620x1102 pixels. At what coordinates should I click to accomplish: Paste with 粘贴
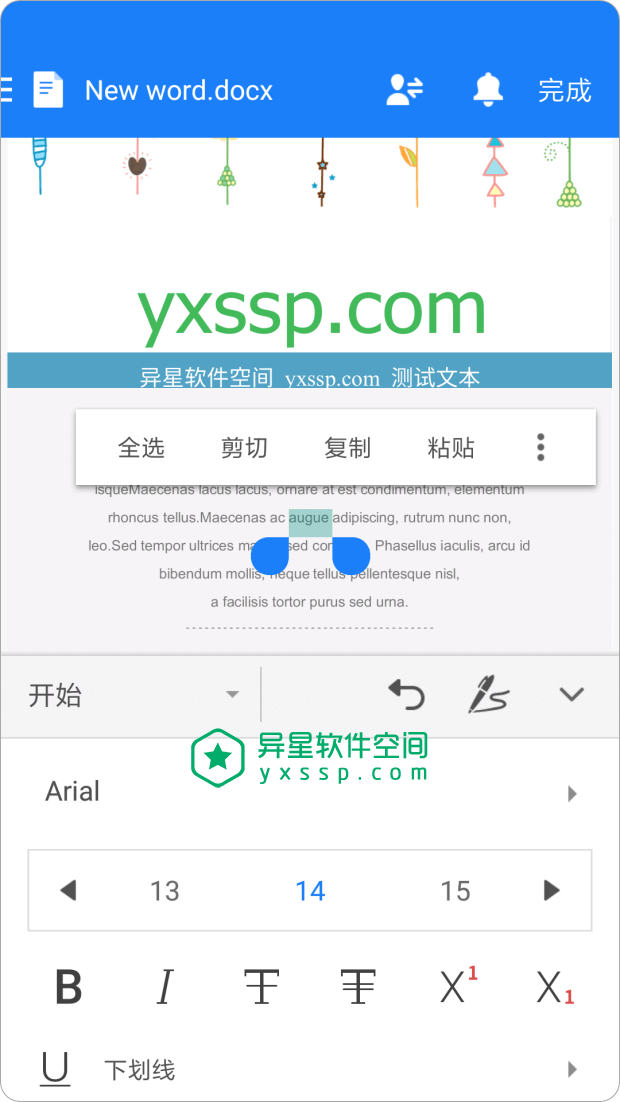tap(450, 448)
